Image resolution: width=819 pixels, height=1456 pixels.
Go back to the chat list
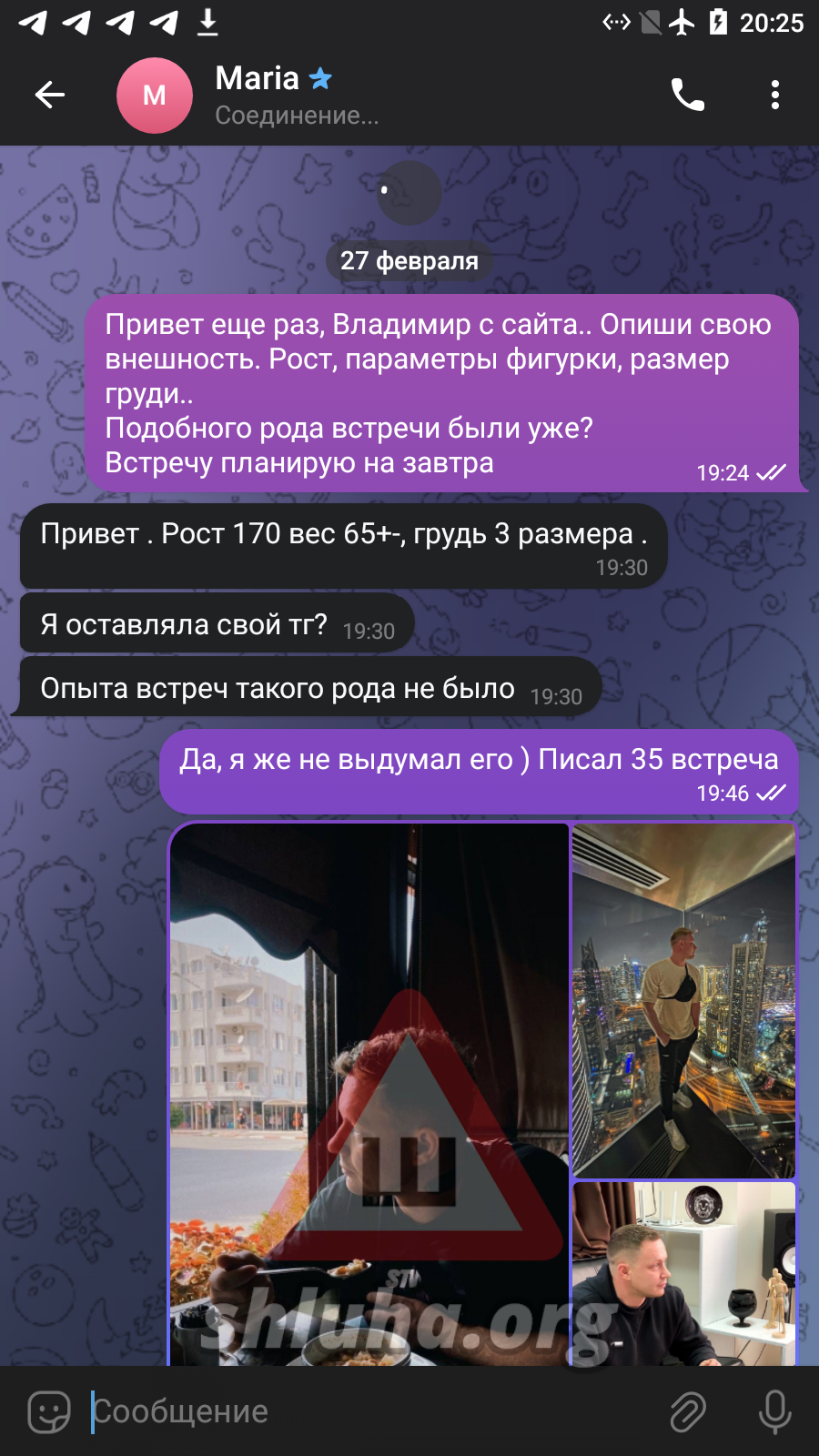point(50,95)
